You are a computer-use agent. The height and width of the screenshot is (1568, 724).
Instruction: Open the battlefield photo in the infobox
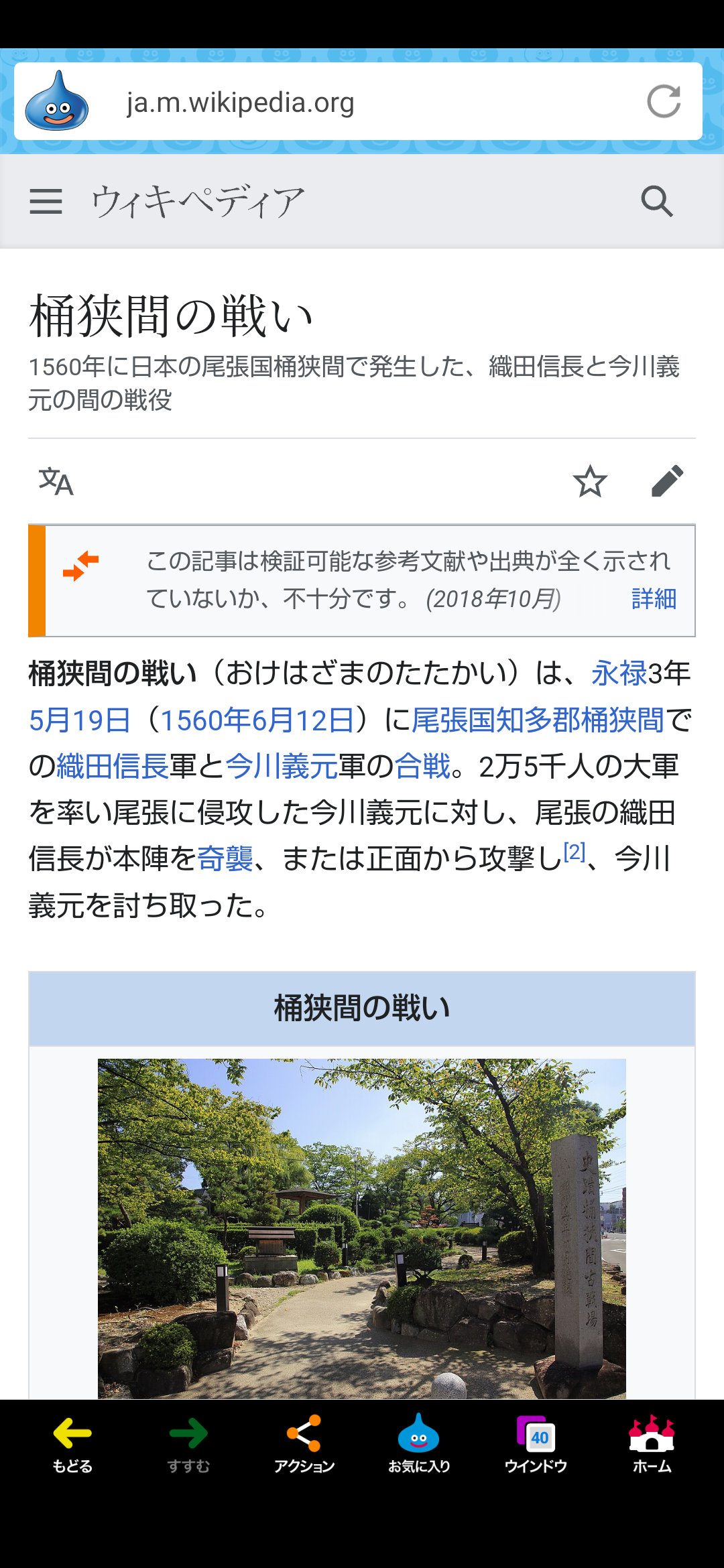pyautogui.click(x=362, y=1228)
